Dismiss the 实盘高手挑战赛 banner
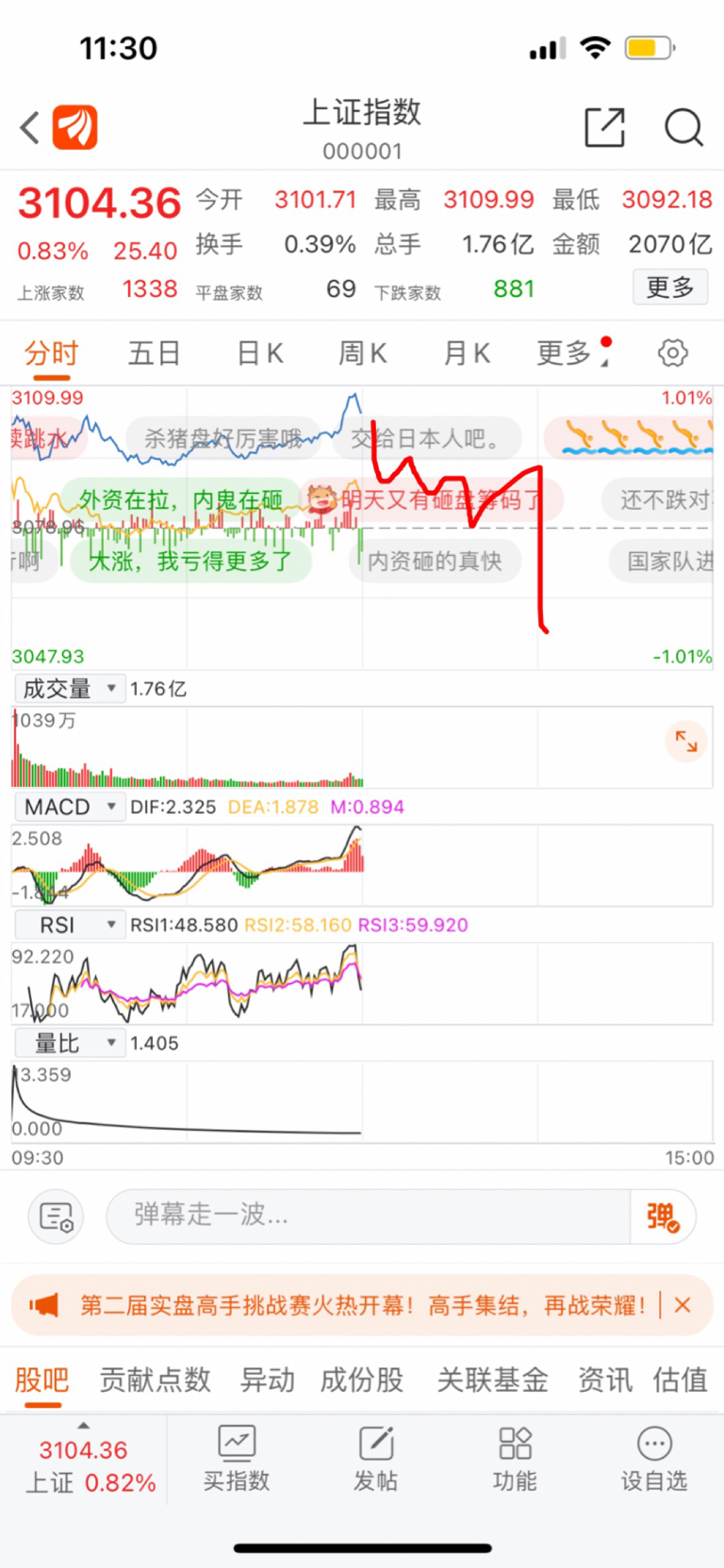 coord(683,1305)
